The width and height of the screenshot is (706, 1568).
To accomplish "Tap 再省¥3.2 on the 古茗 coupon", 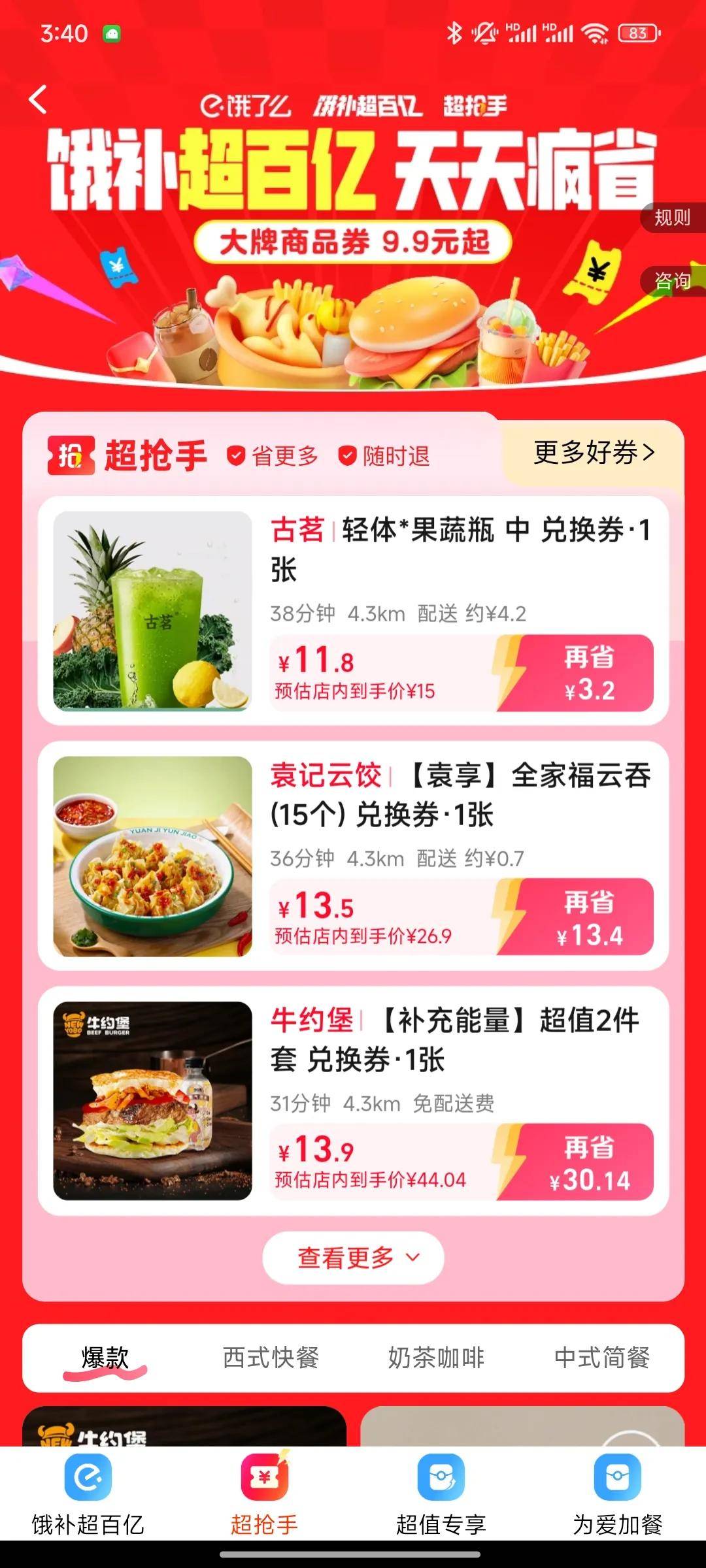I will (588, 674).
